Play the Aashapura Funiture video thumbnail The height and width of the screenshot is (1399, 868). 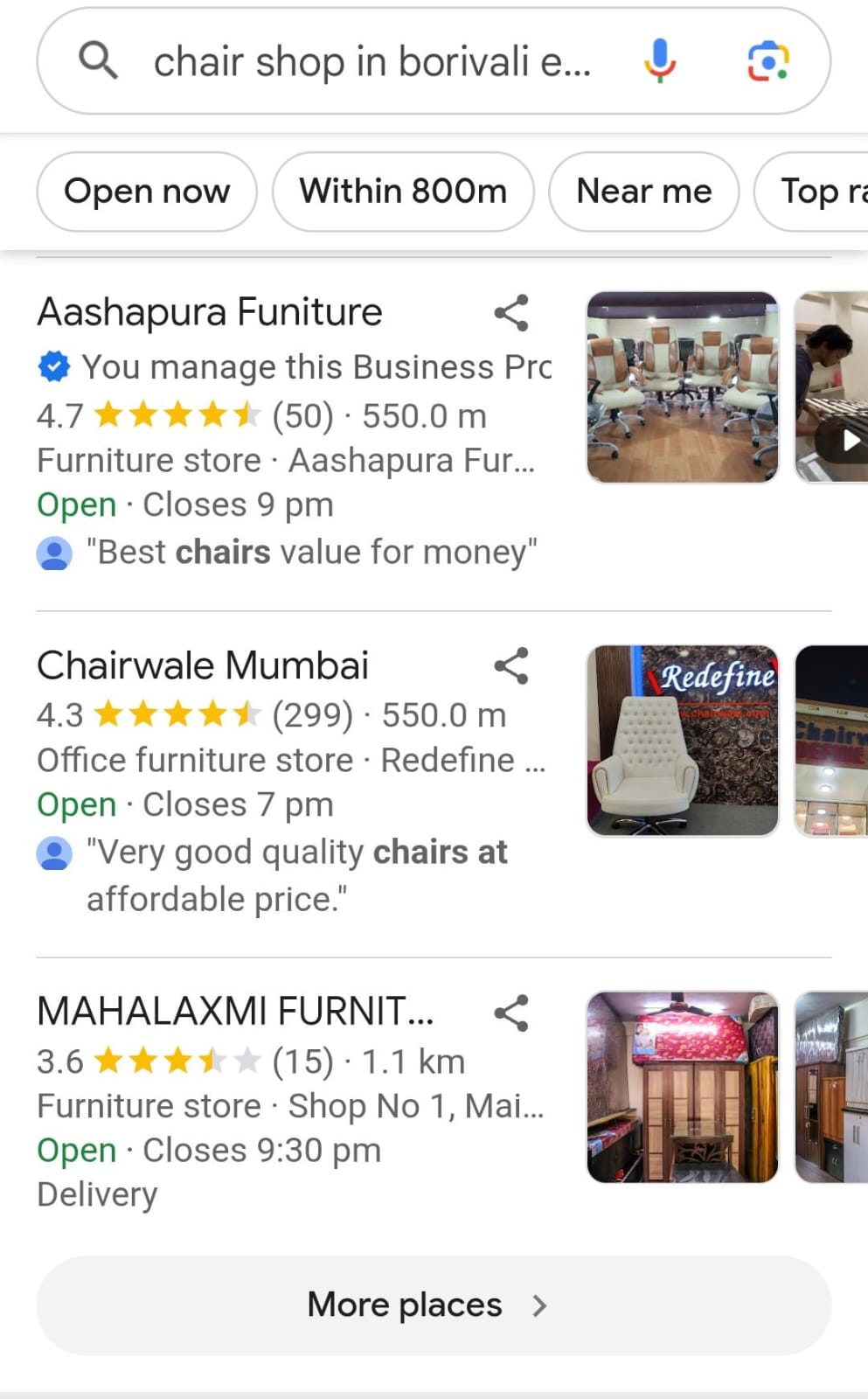tap(835, 387)
